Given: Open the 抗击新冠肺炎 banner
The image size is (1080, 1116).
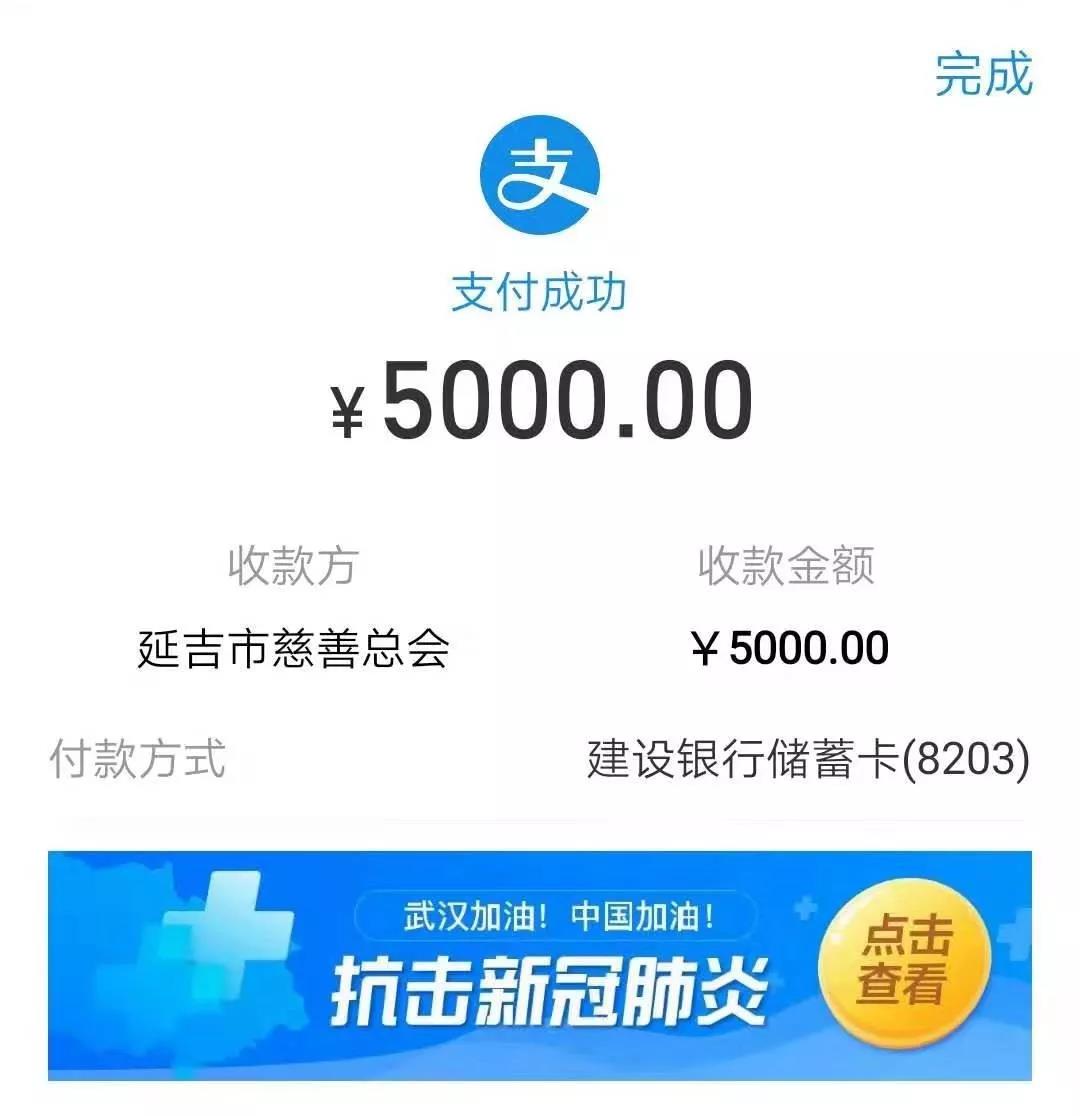Looking at the screenshot, I should point(540,964).
